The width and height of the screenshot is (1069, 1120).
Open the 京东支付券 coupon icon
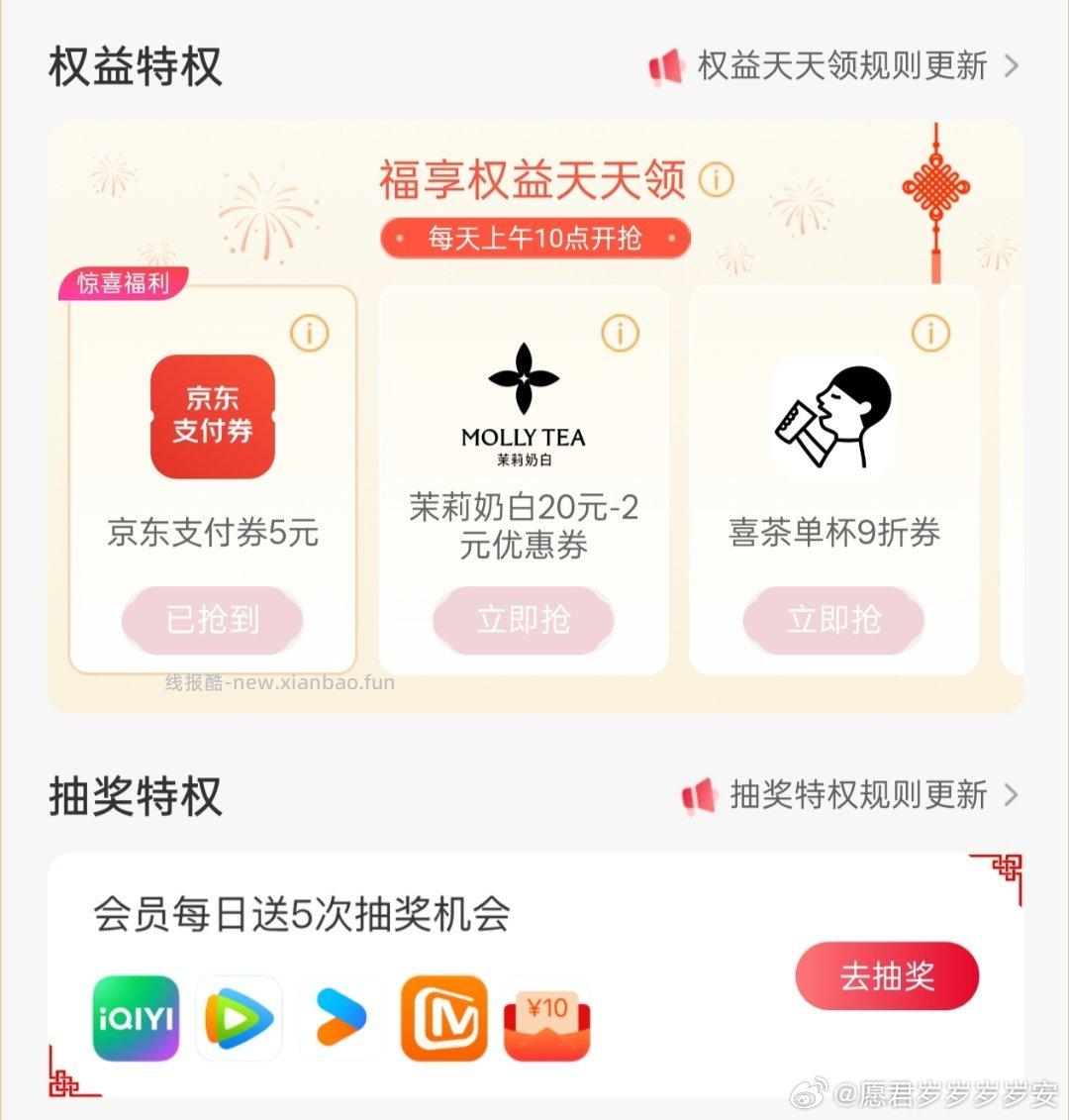click(x=211, y=413)
